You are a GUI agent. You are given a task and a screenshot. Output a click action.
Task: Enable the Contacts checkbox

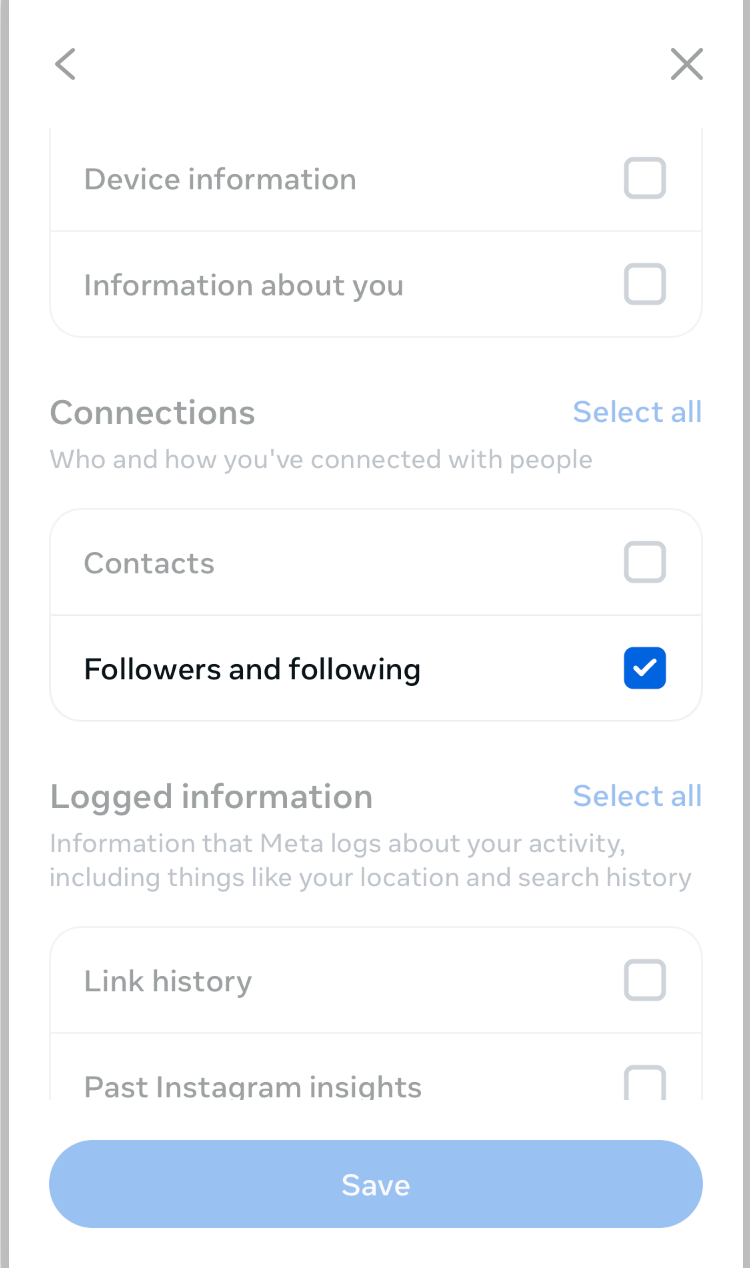pos(645,562)
